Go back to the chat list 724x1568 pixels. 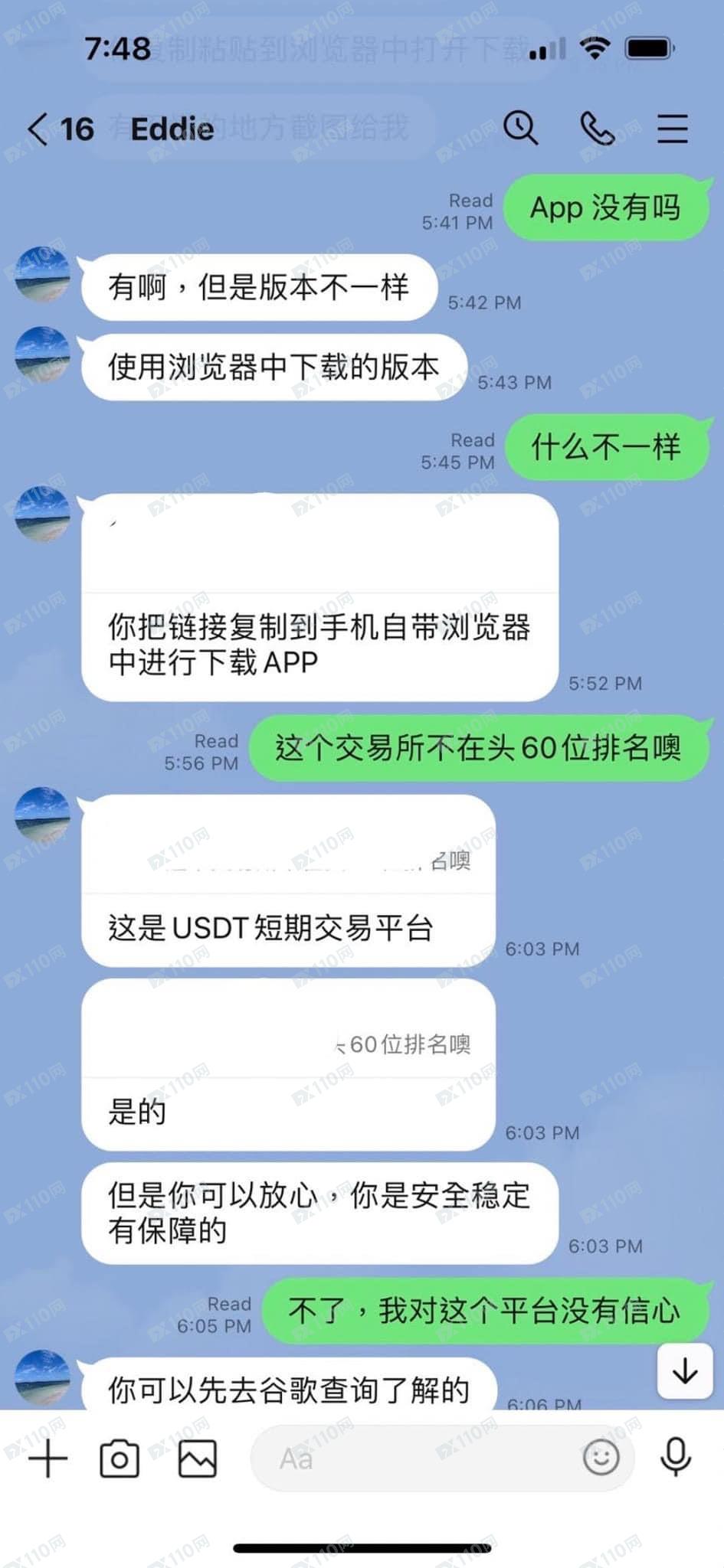pyautogui.click(x=38, y=129)
